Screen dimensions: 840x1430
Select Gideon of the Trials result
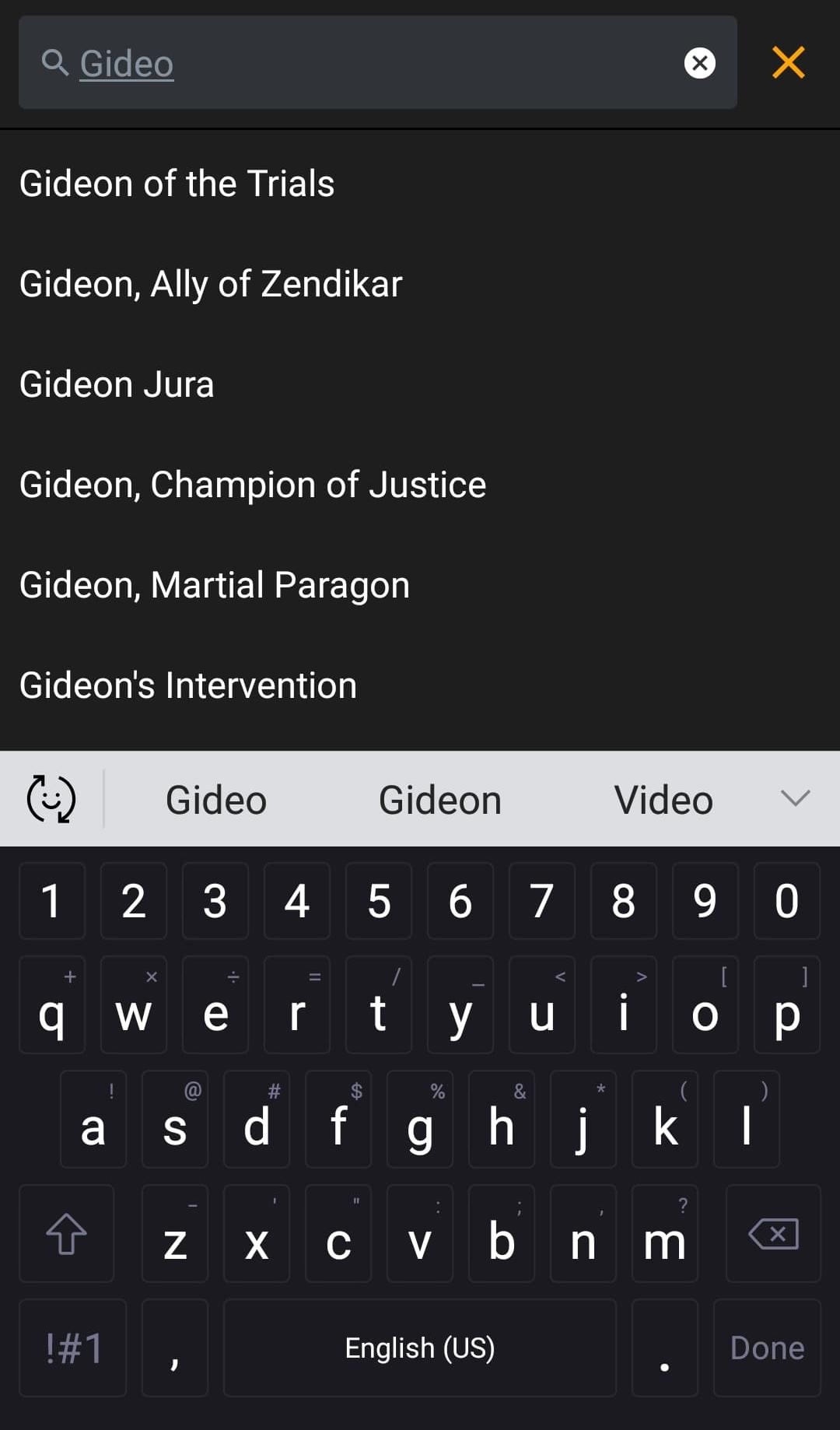pos(177,184)
